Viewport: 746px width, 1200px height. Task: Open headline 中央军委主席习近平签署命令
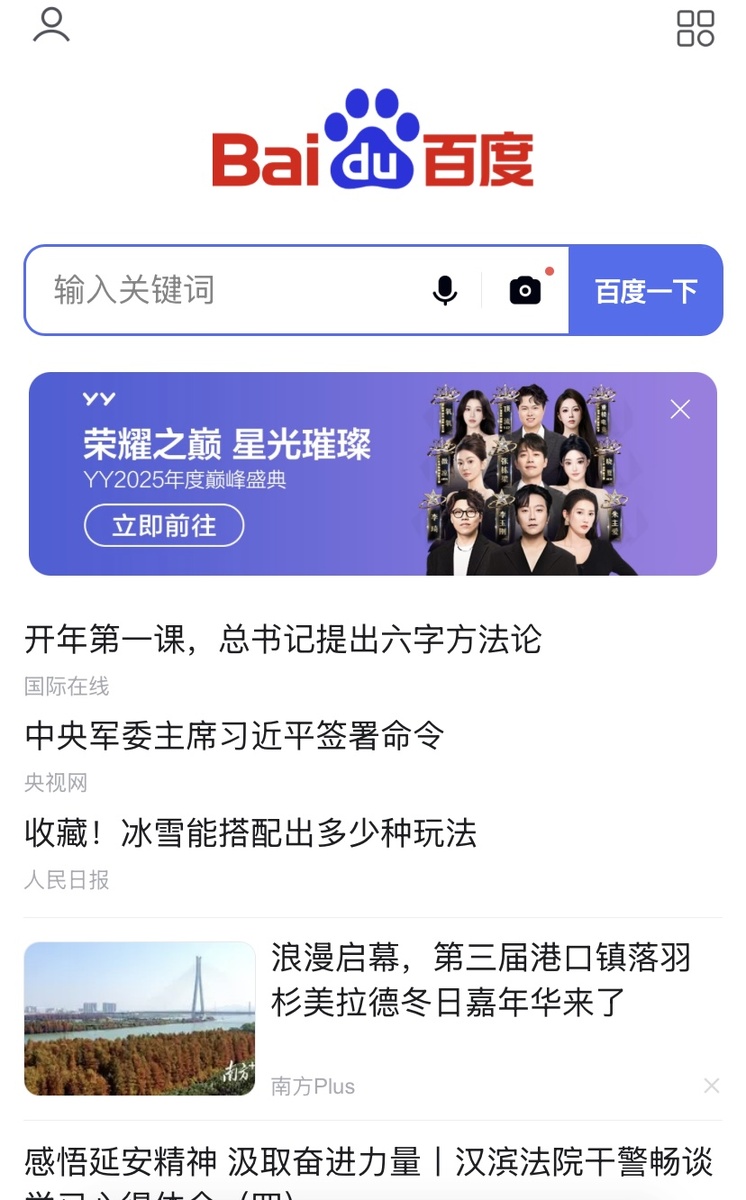tap(234, 736)
